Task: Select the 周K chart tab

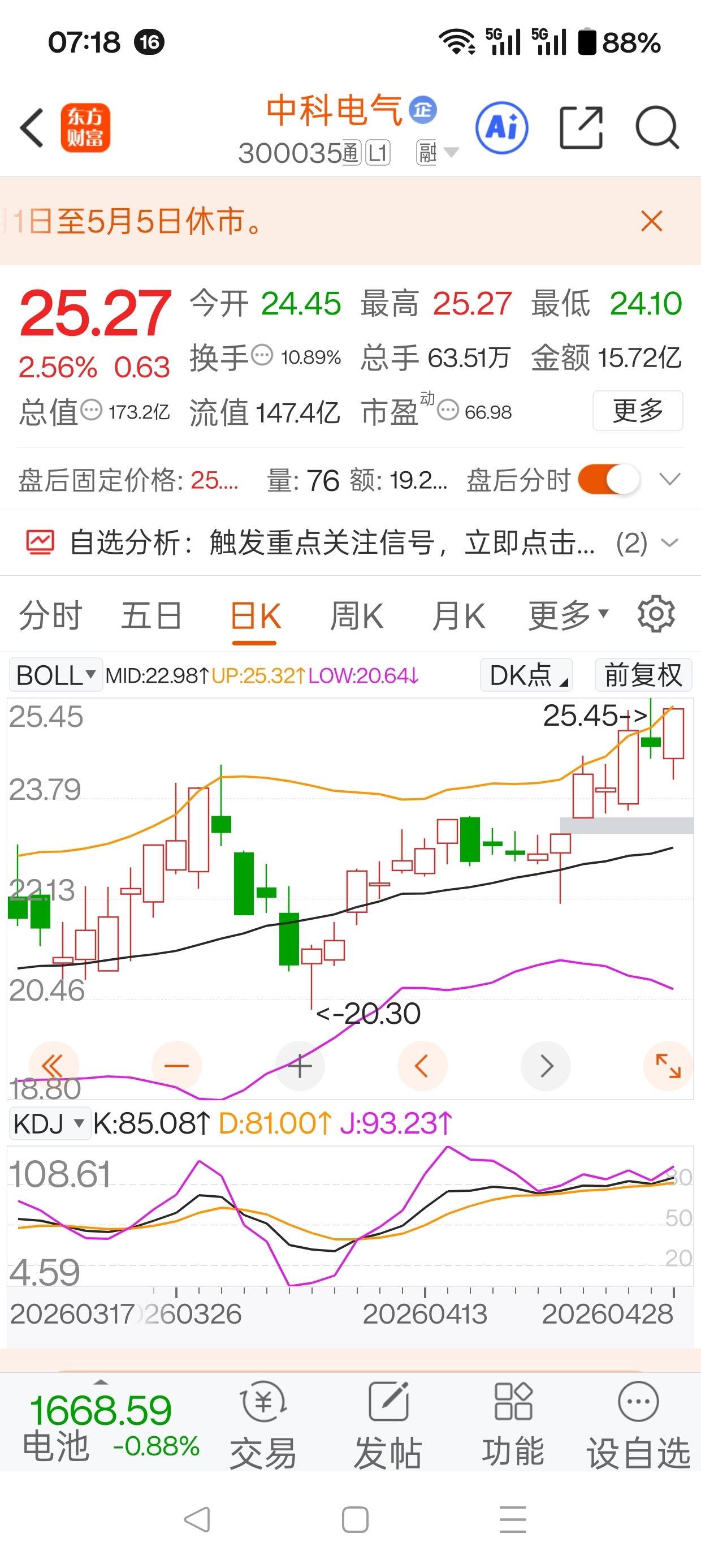Action: pyautogui.click(x=357, y=615)
